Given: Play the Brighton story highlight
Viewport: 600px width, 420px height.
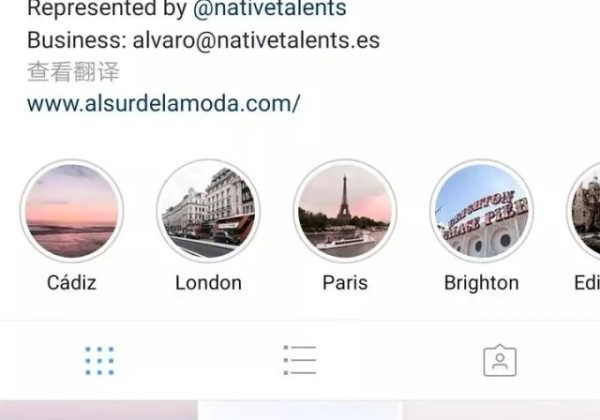Looking at the screenshot, I should [x=481, y=211].
